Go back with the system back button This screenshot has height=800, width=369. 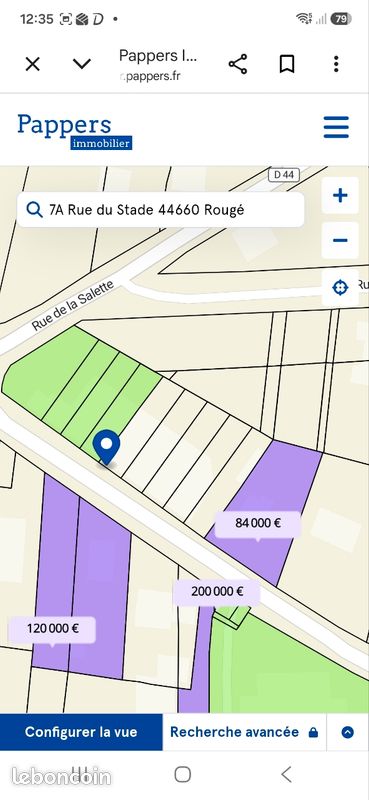click(x=287, y=774)
